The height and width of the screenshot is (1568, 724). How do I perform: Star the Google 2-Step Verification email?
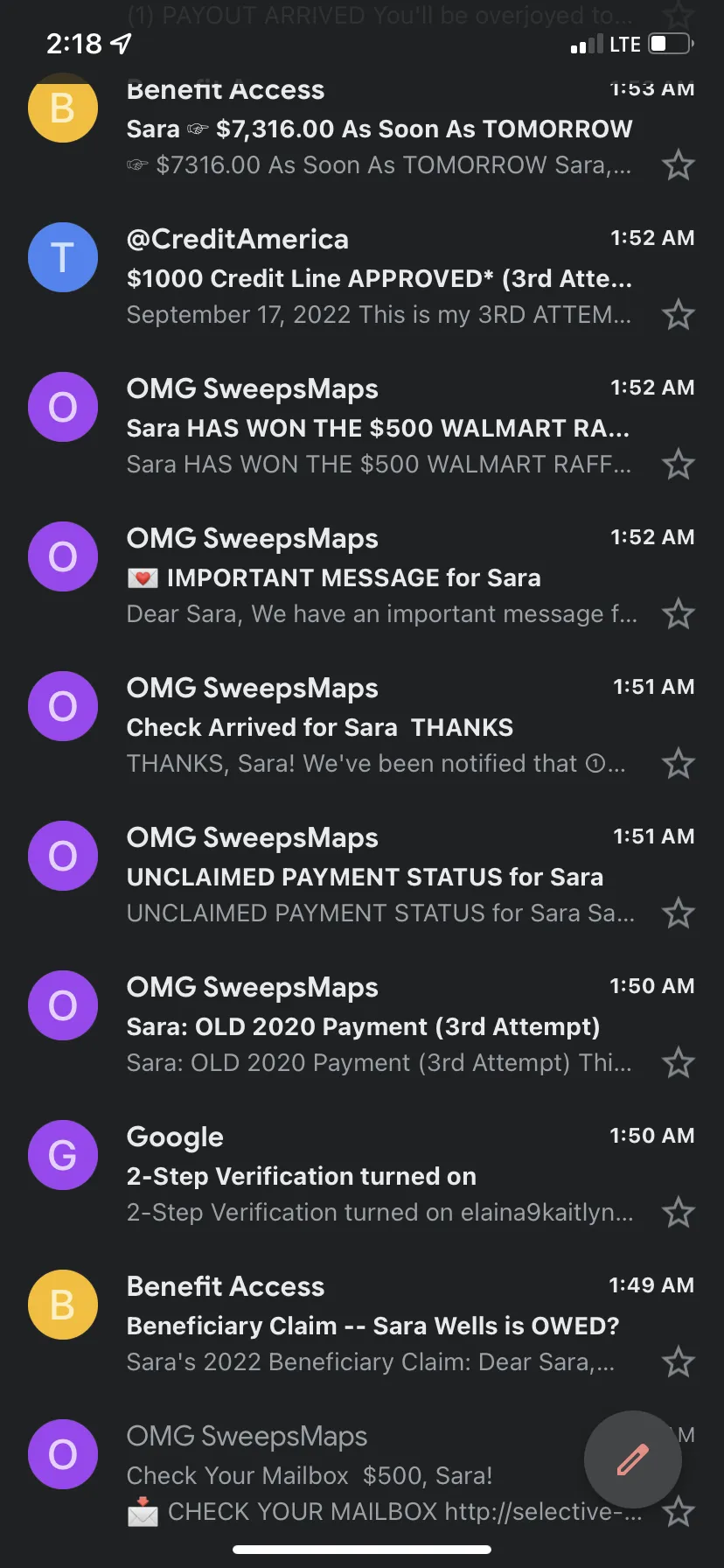pyautogui.click(x=678, y=1213)
